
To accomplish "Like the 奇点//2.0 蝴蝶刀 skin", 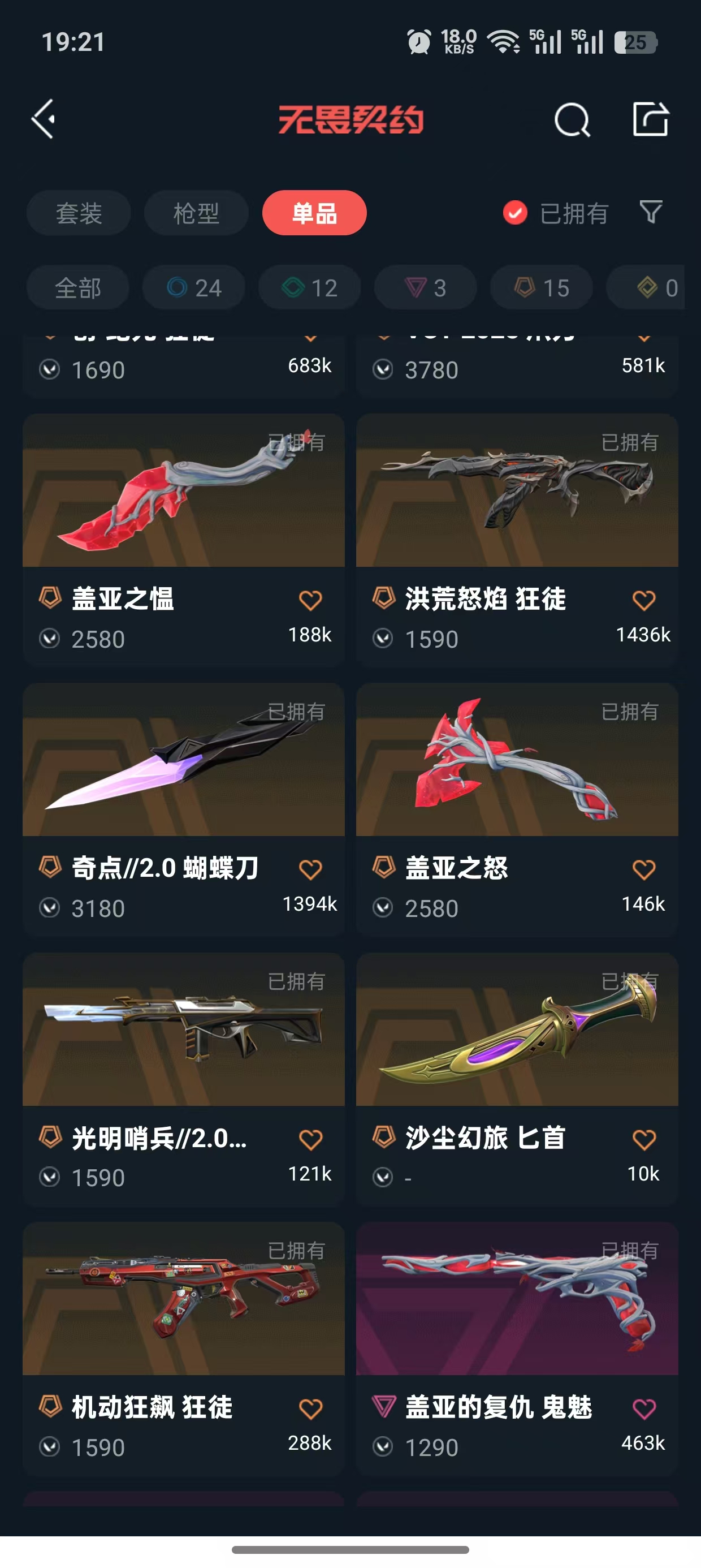I will point(310,870).
